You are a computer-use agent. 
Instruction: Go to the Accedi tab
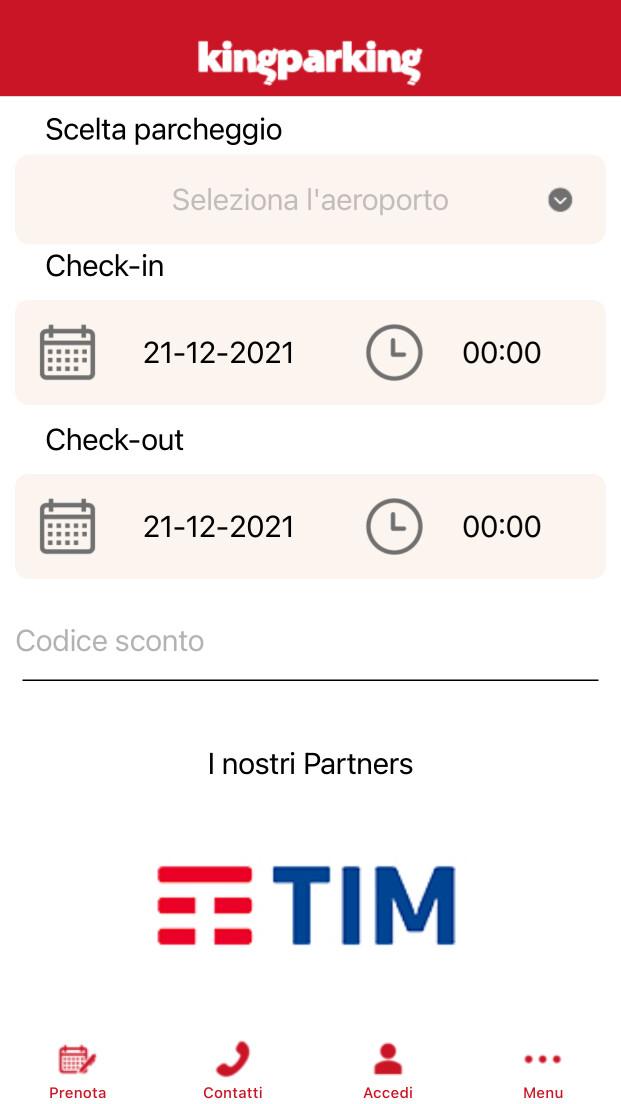388,1071
